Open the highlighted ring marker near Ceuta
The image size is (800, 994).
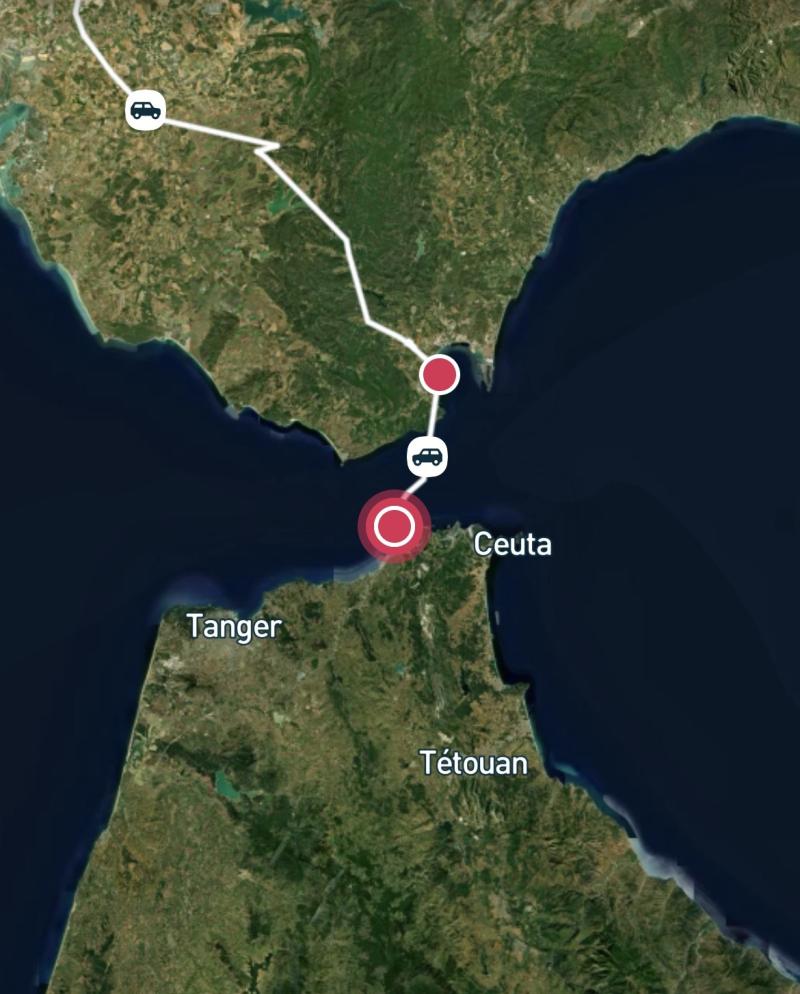click(394, 526)
